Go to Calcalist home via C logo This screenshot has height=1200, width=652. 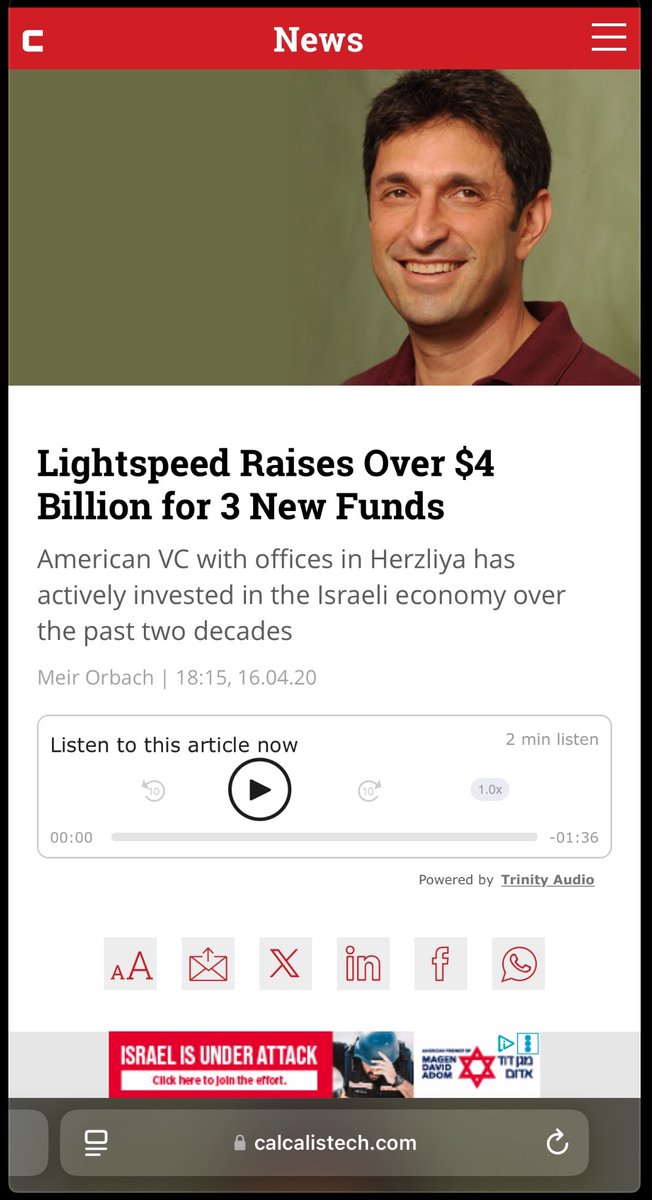pyautogui.click(x=33, y=40)
